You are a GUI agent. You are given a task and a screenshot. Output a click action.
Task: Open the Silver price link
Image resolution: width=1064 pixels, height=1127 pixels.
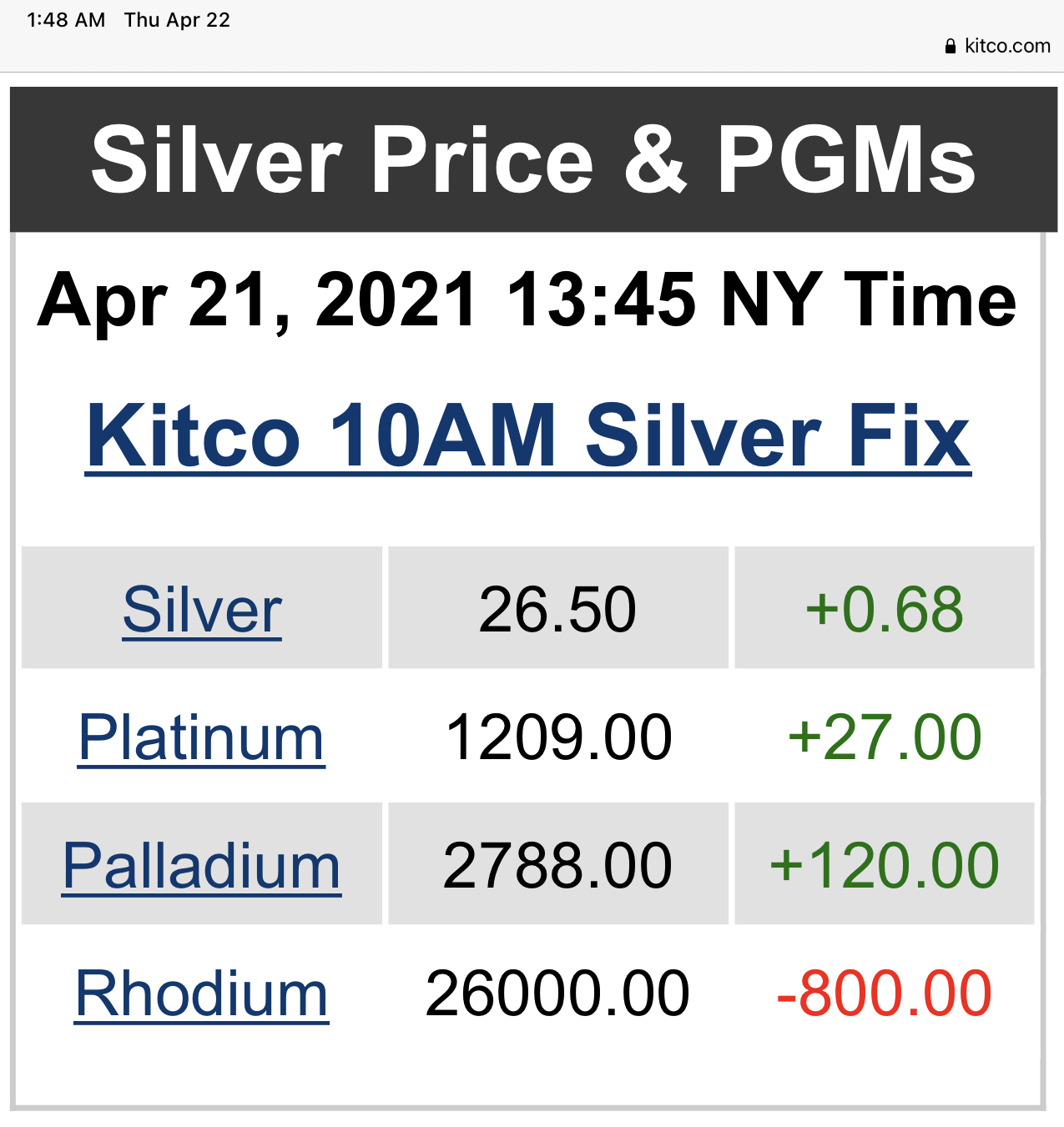[202, 610]
